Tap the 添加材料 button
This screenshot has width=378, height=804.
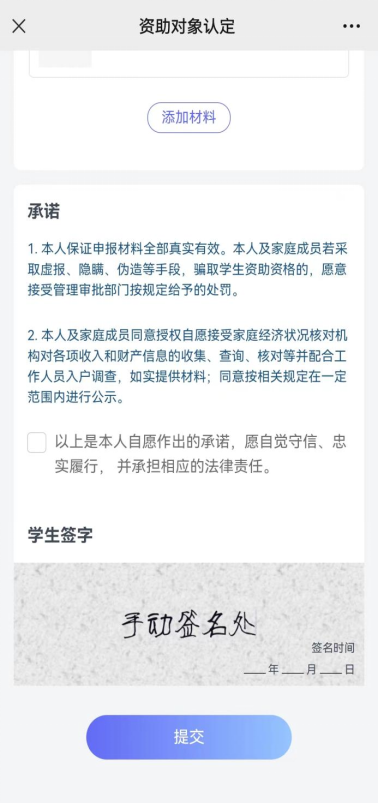pos(189,117)
